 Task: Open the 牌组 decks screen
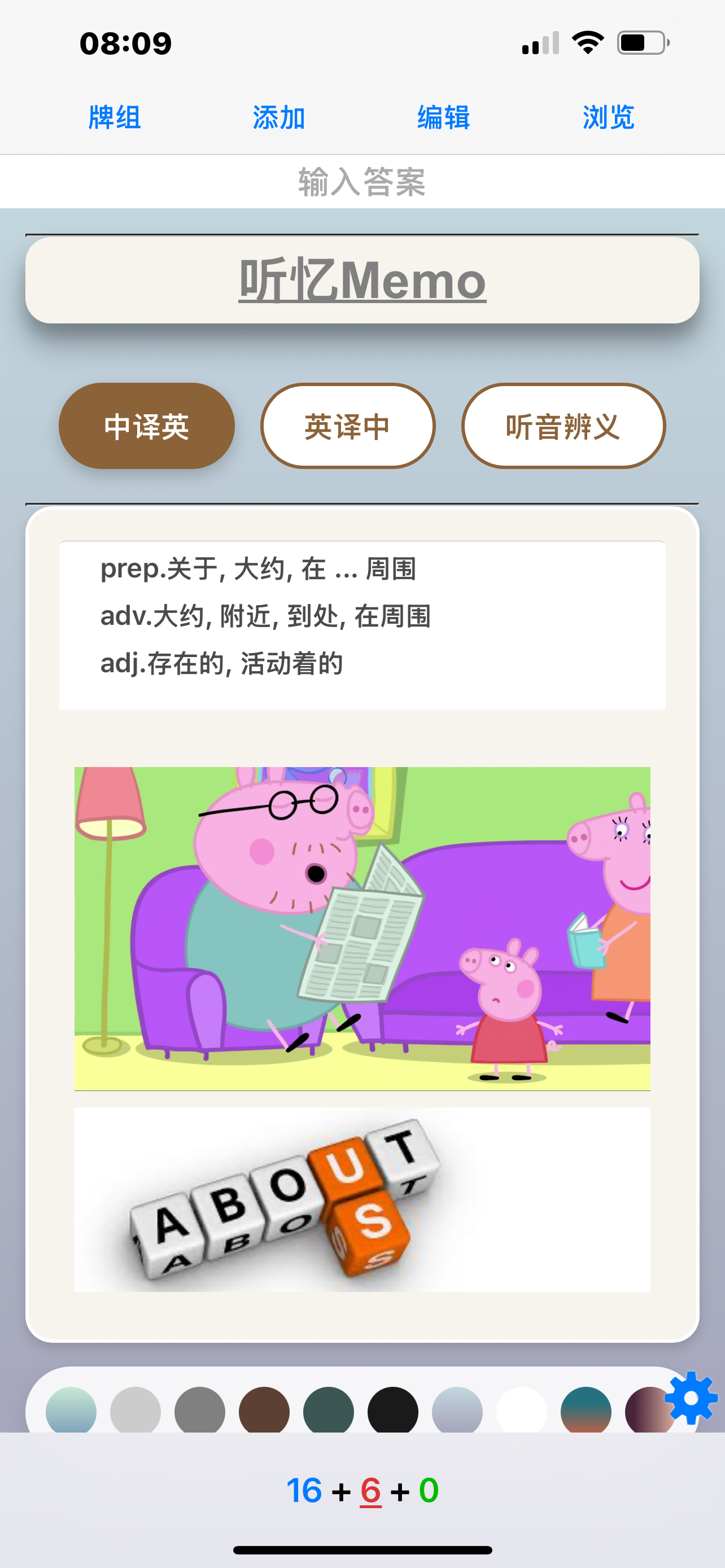(x=115, y=117)
